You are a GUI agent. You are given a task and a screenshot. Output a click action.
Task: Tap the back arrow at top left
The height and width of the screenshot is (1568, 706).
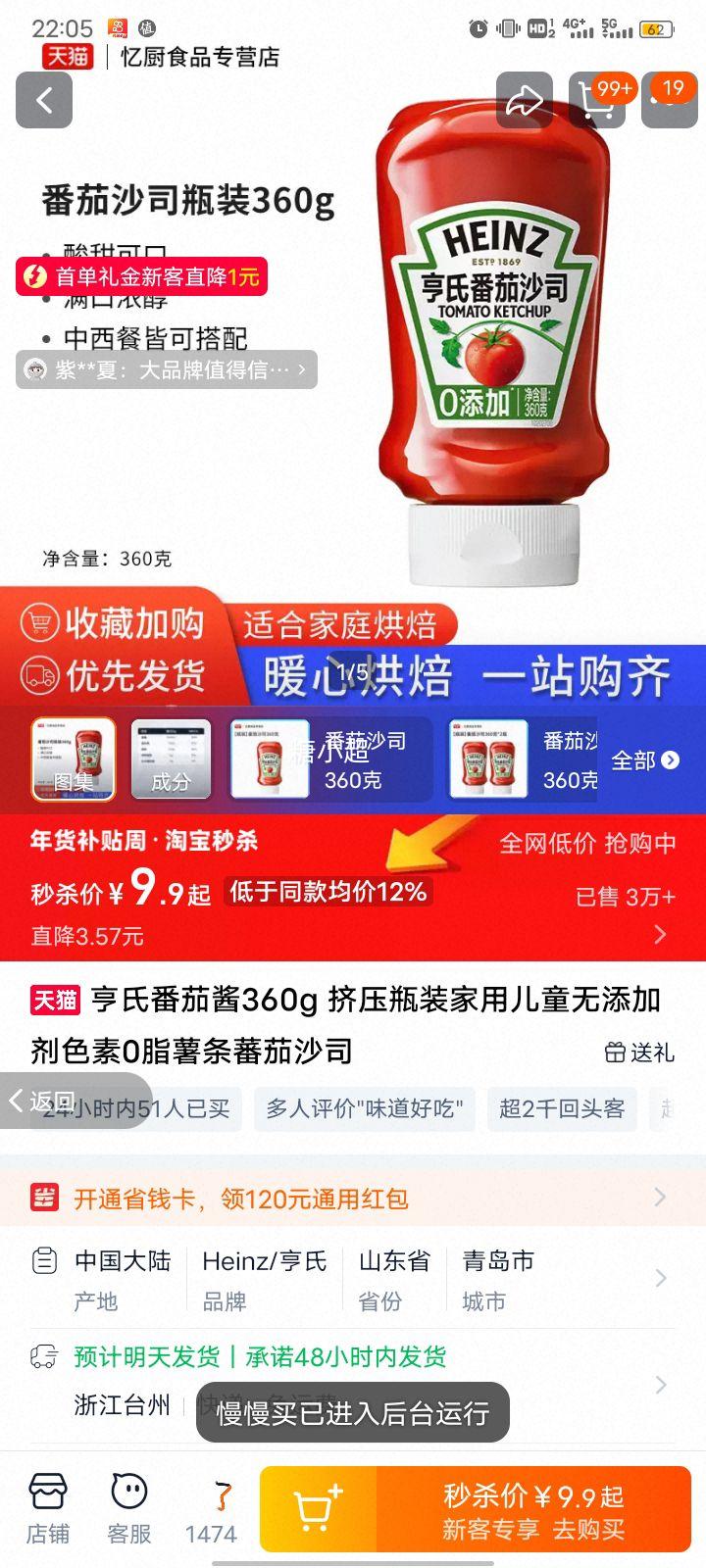tap(43, 101)
